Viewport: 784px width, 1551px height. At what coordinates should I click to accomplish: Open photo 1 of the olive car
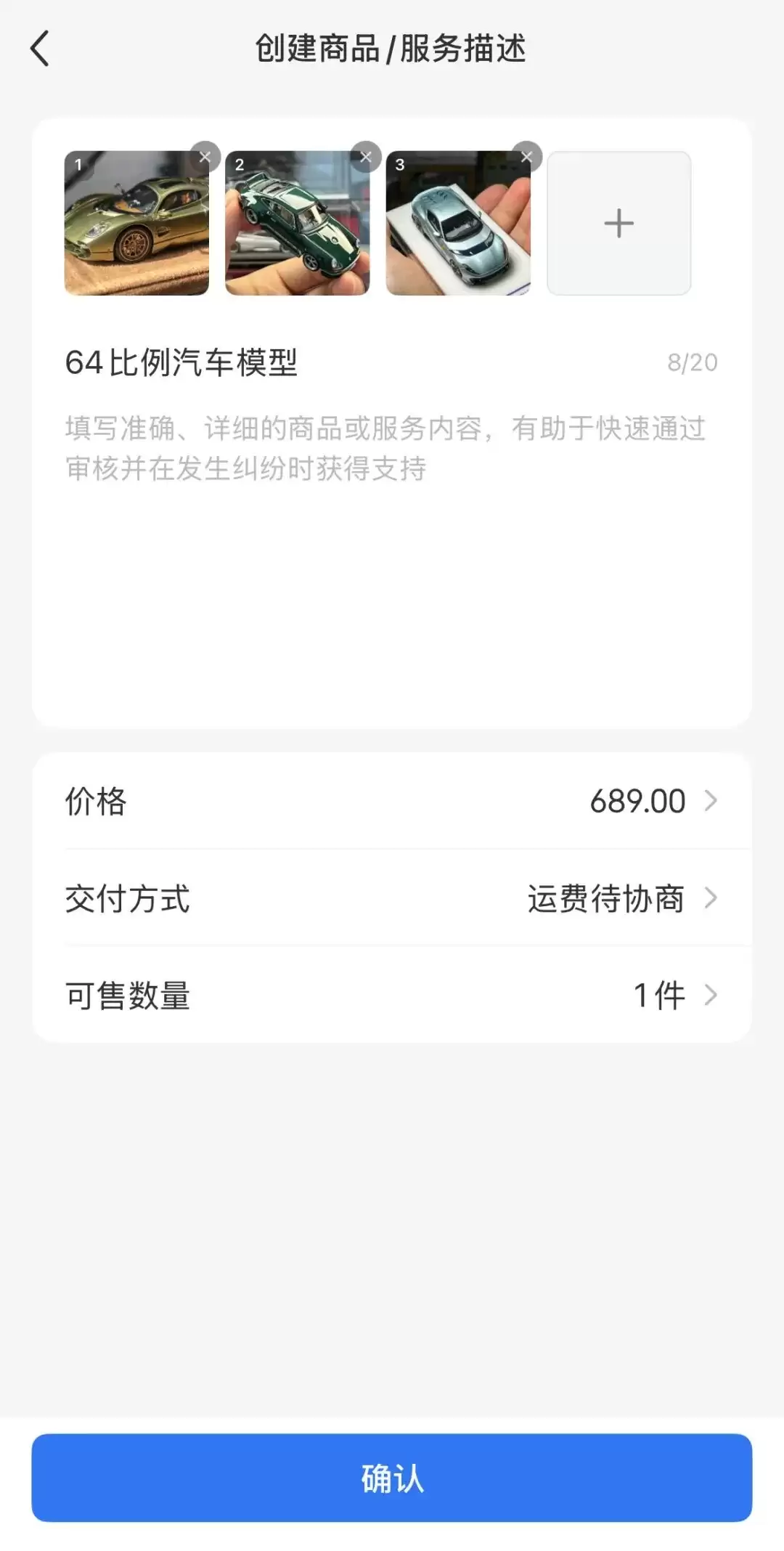click(x=136, y=224)
